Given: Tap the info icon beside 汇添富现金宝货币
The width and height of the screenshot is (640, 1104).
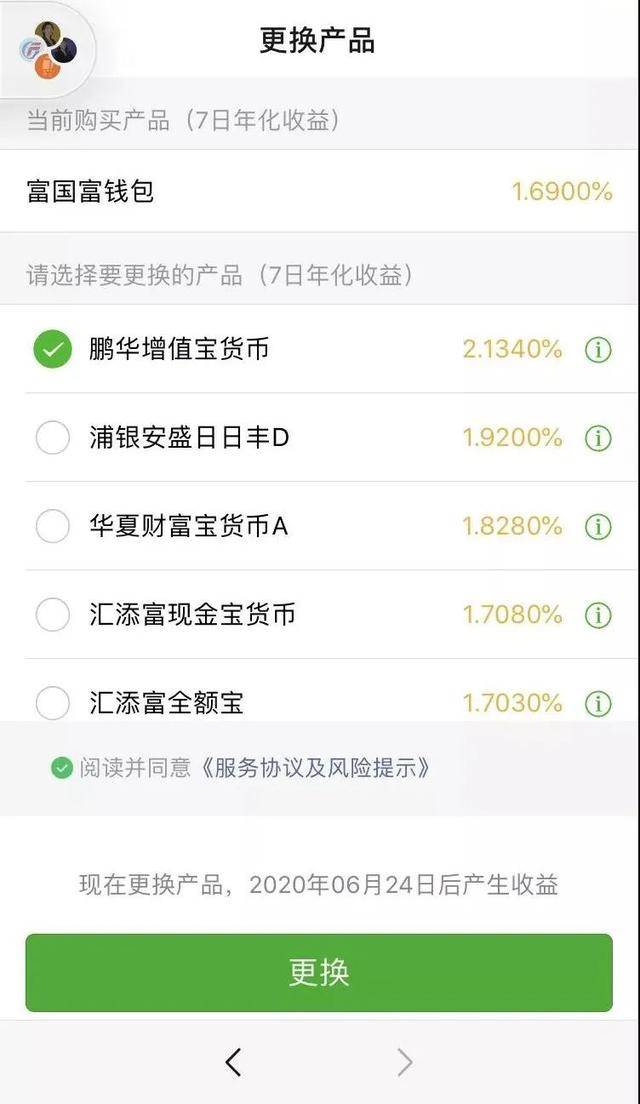Looking at the screenshot, I should [598, 614].
